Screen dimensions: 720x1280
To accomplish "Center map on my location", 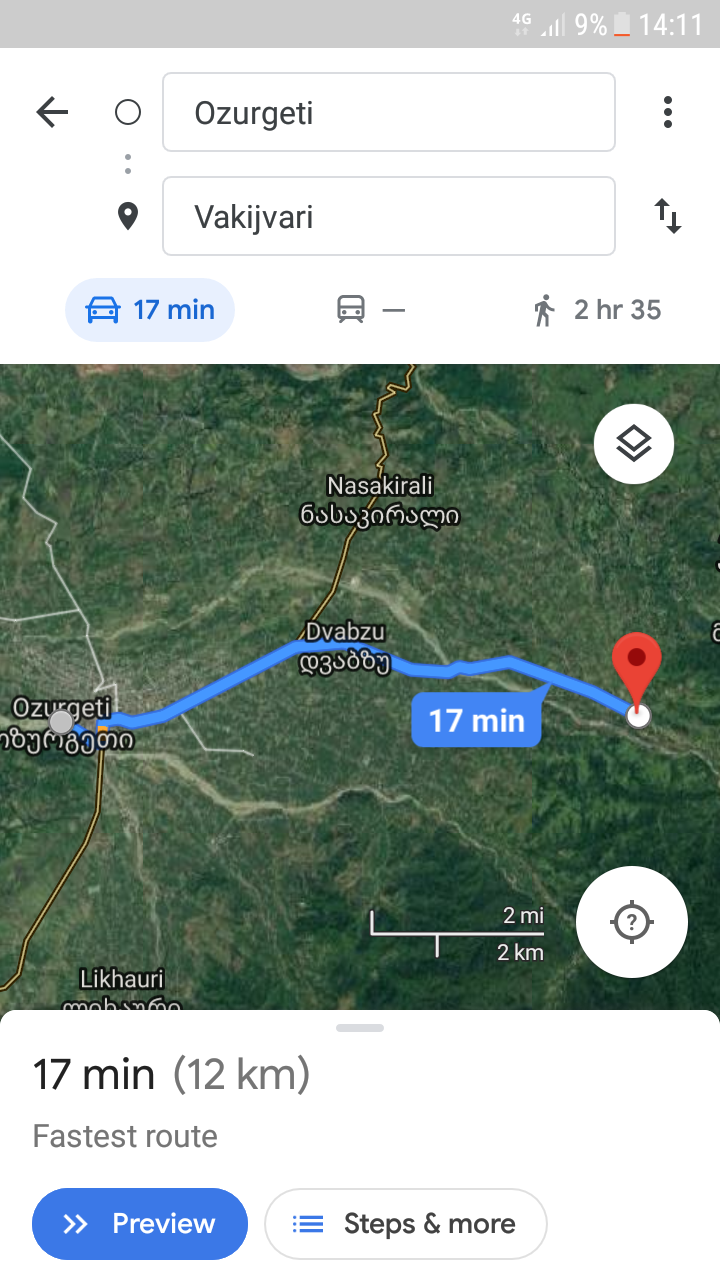I will (x=632, y=921).
